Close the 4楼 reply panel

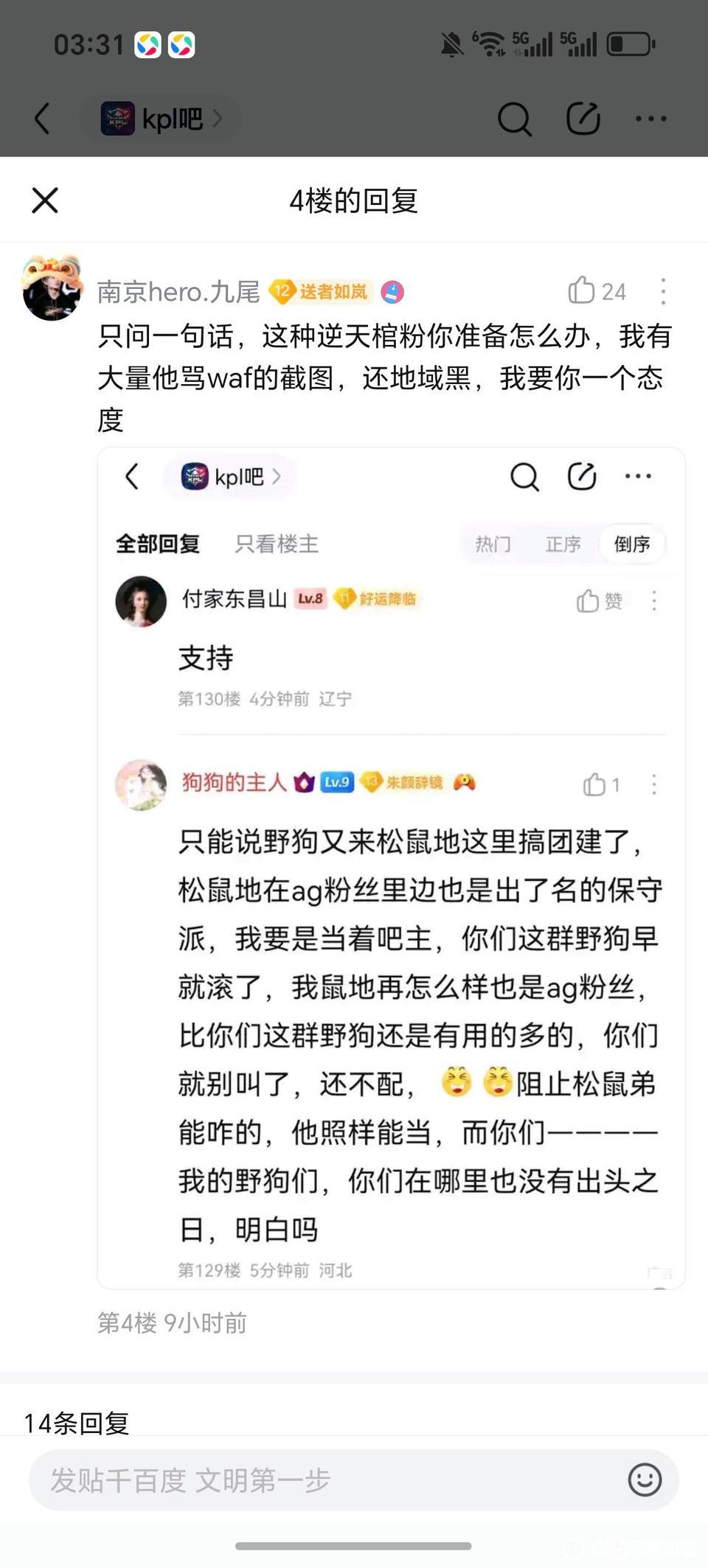(x=45, y=200)
